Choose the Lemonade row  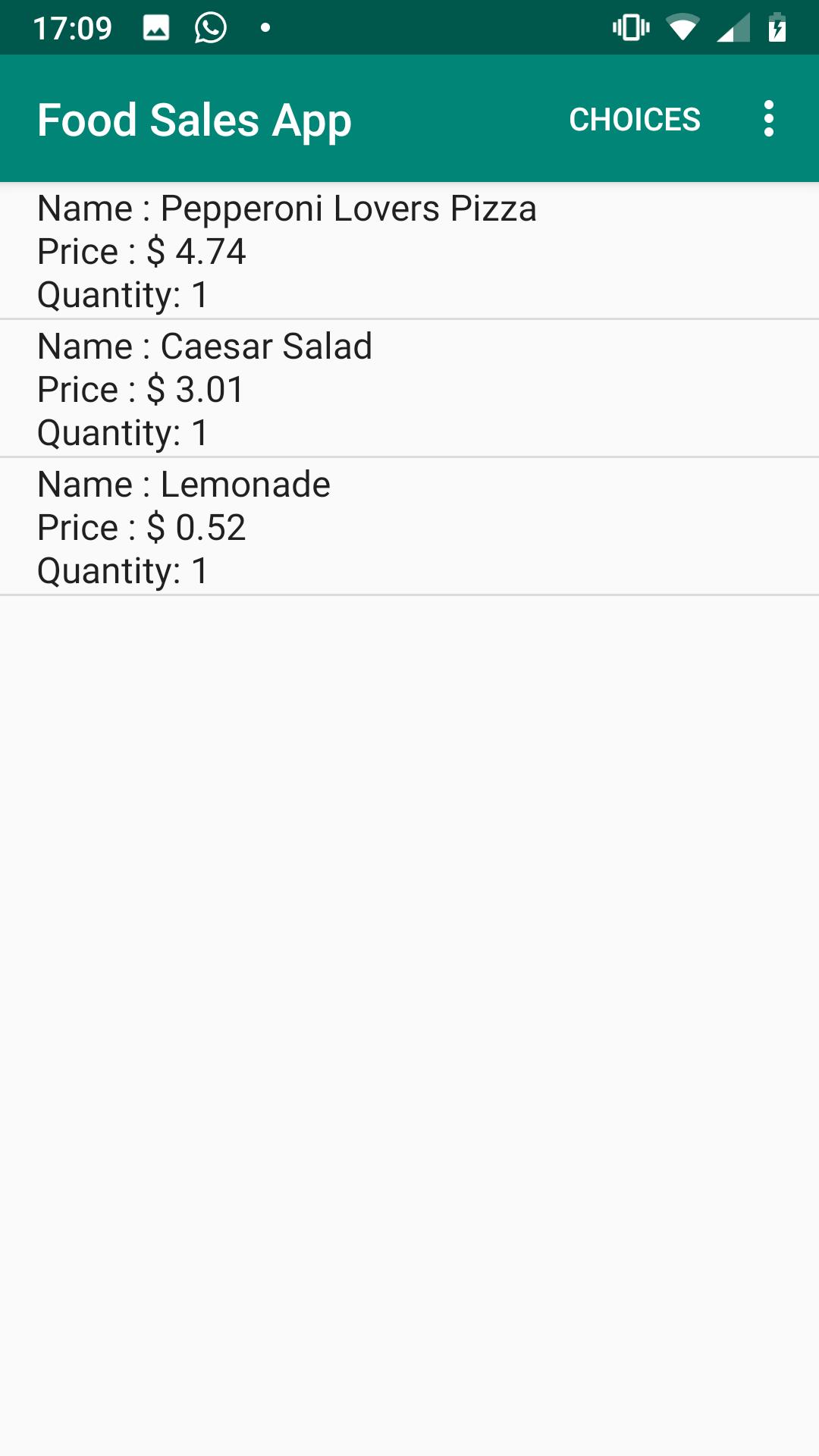tap(409, 527)
